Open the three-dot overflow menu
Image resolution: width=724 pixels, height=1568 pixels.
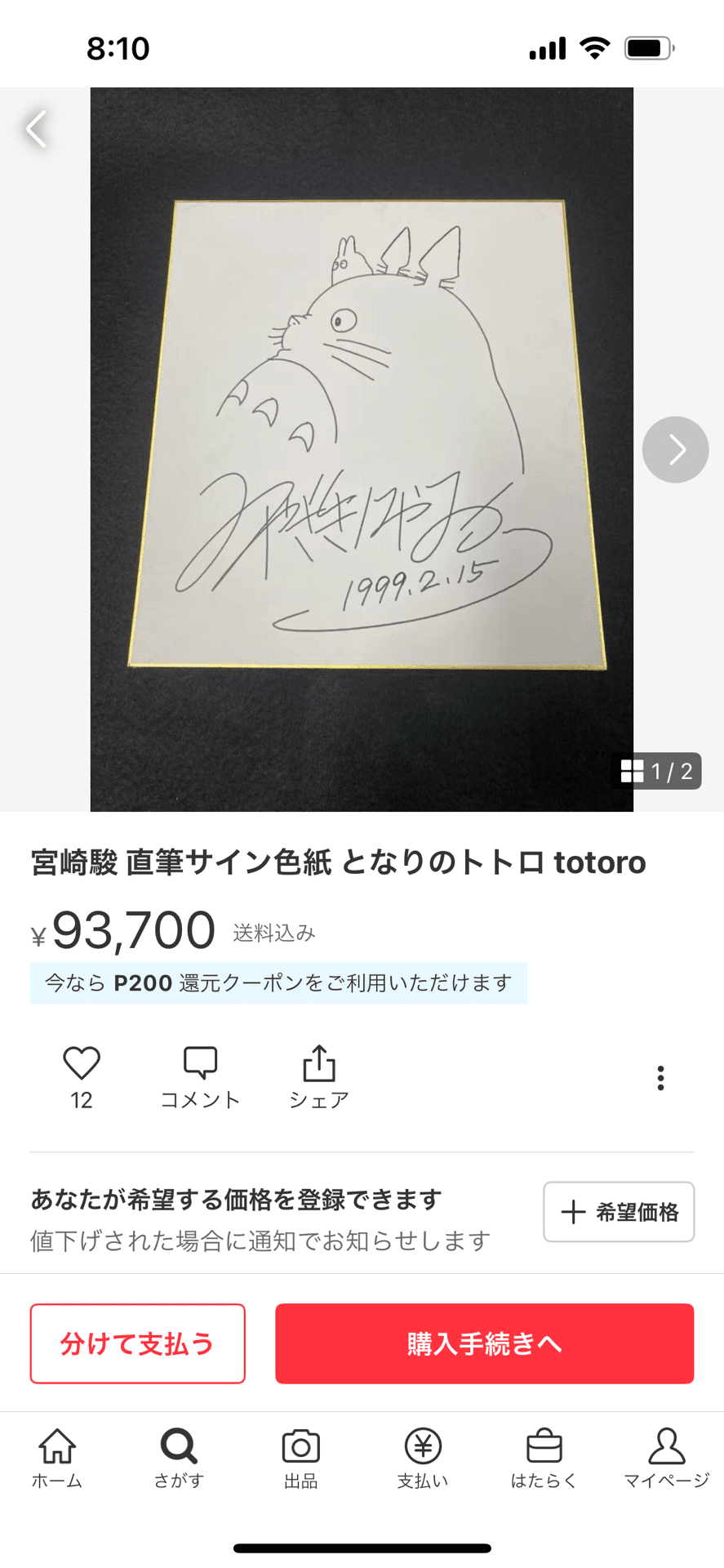660,1077
